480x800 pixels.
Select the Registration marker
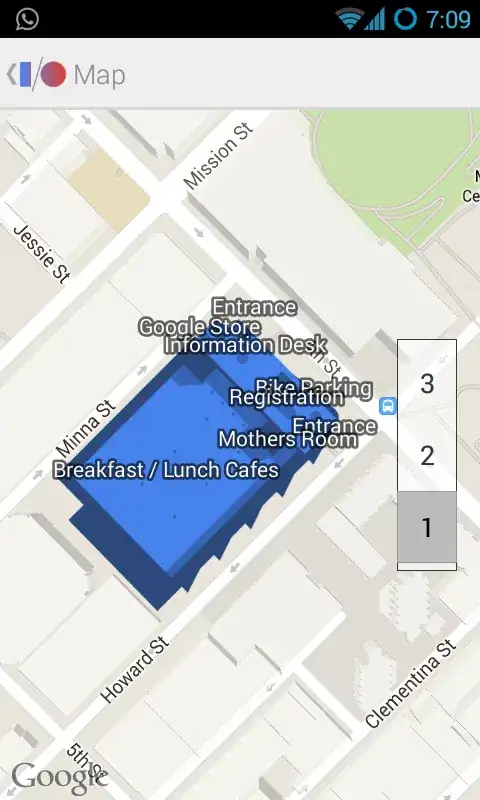point(287,397)
